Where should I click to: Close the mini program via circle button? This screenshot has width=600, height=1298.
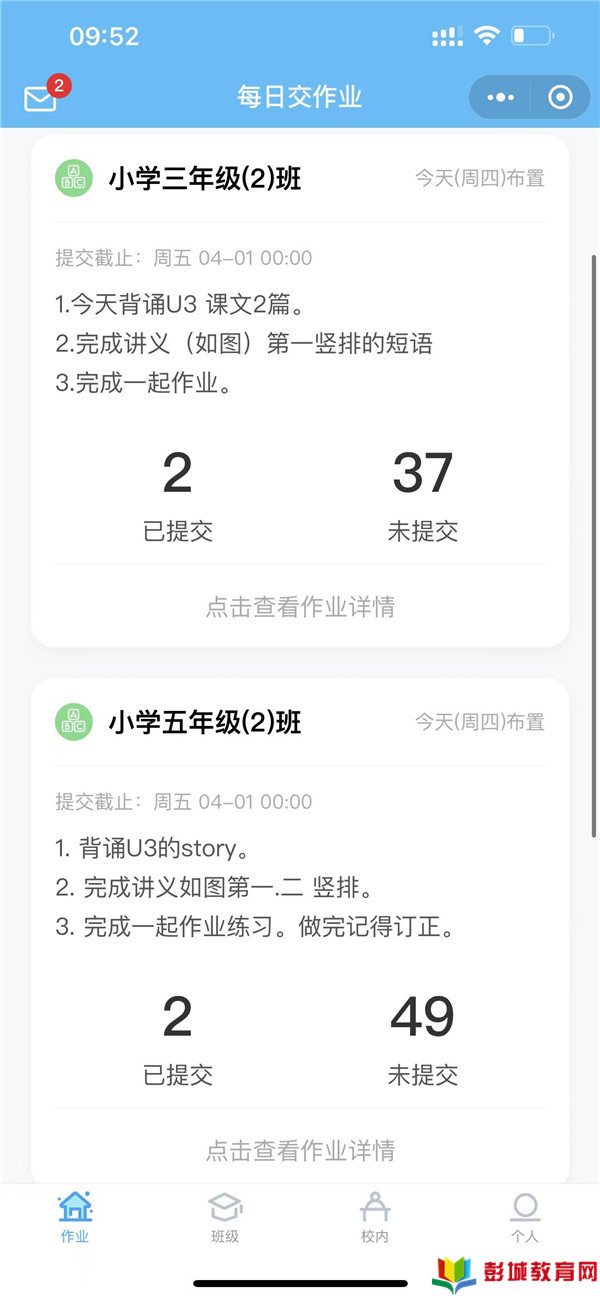pyautogui.click(x=561, y=97)
